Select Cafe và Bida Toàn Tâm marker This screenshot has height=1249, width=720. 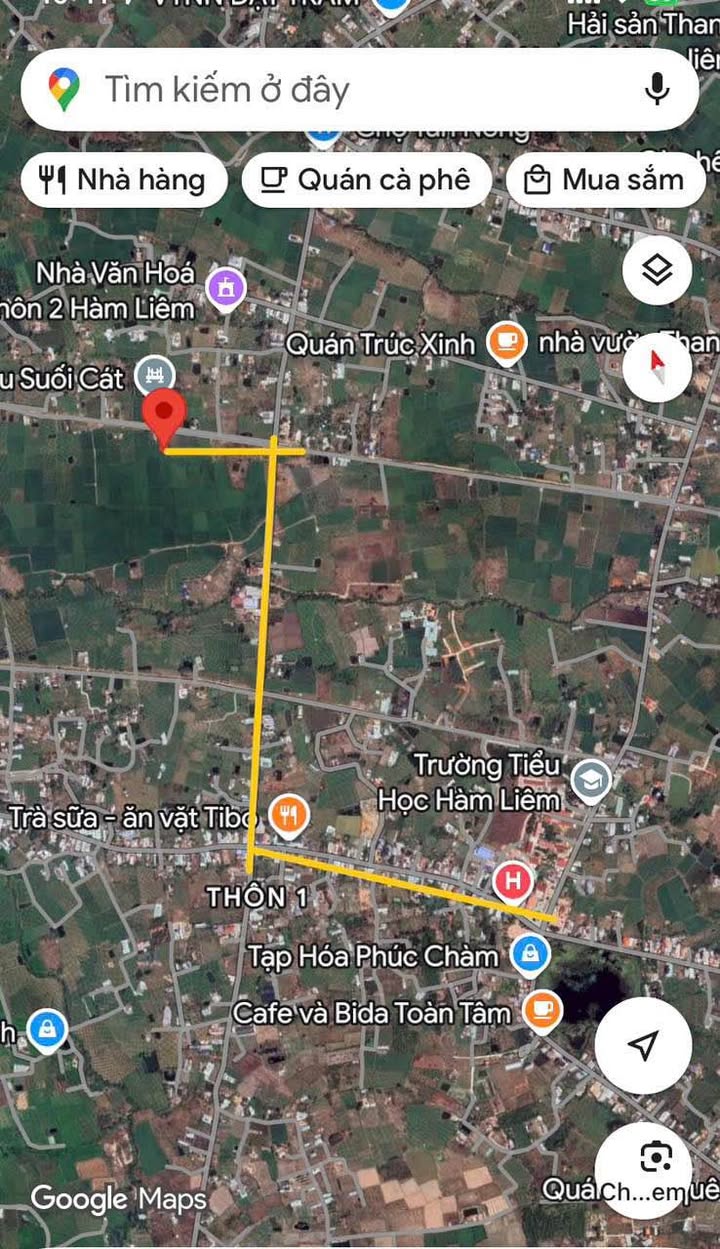tap(542, 1011)
